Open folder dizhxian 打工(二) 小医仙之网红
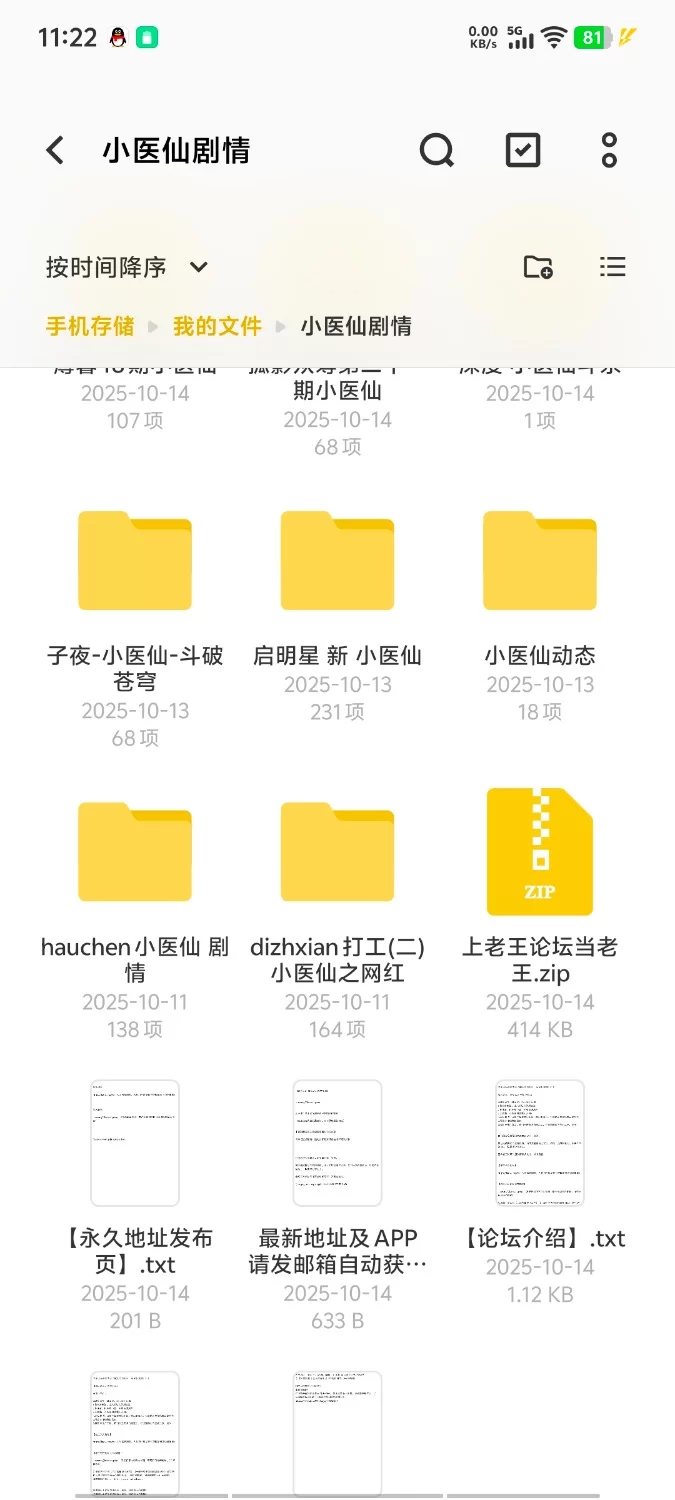675x1500 pixels. coord(337,852)
